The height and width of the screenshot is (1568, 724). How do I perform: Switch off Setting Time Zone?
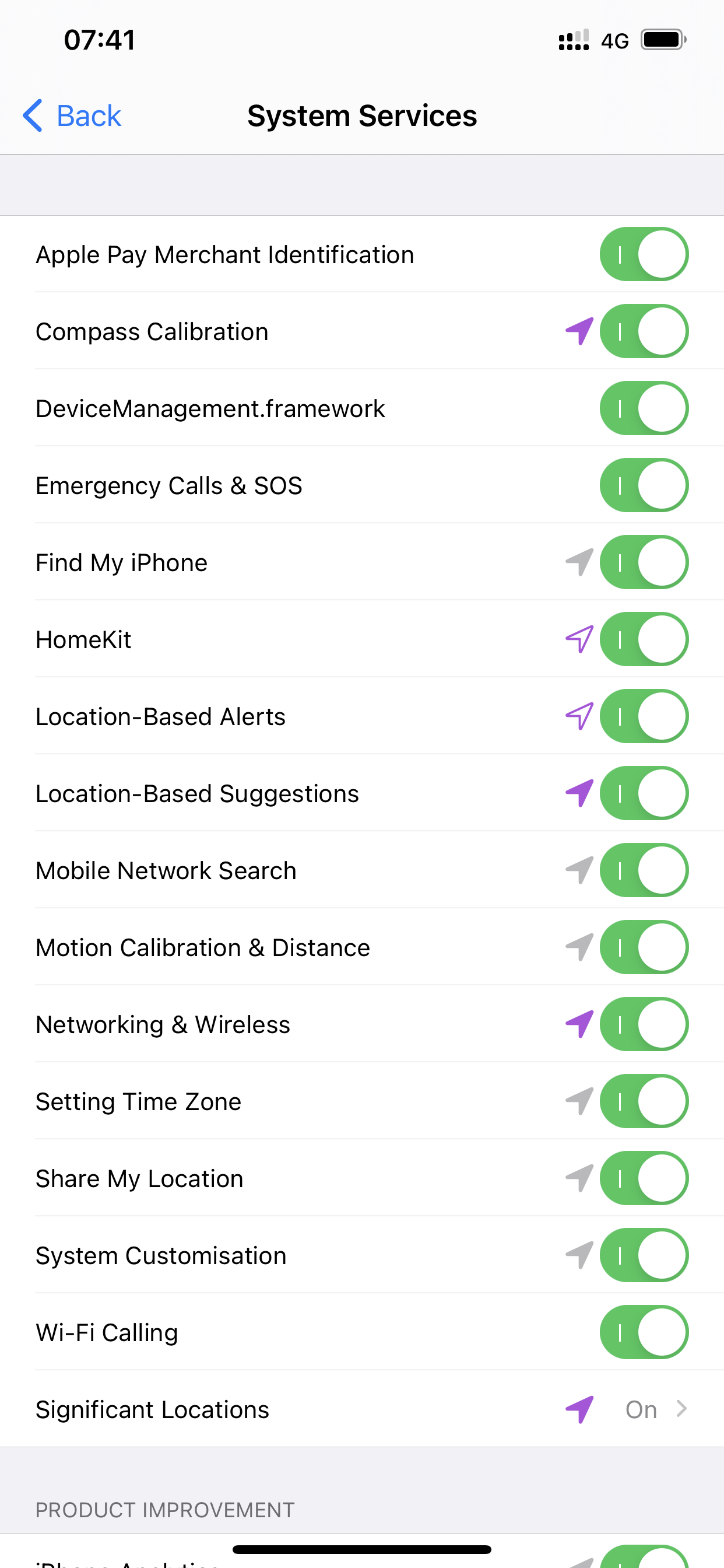643,1101
